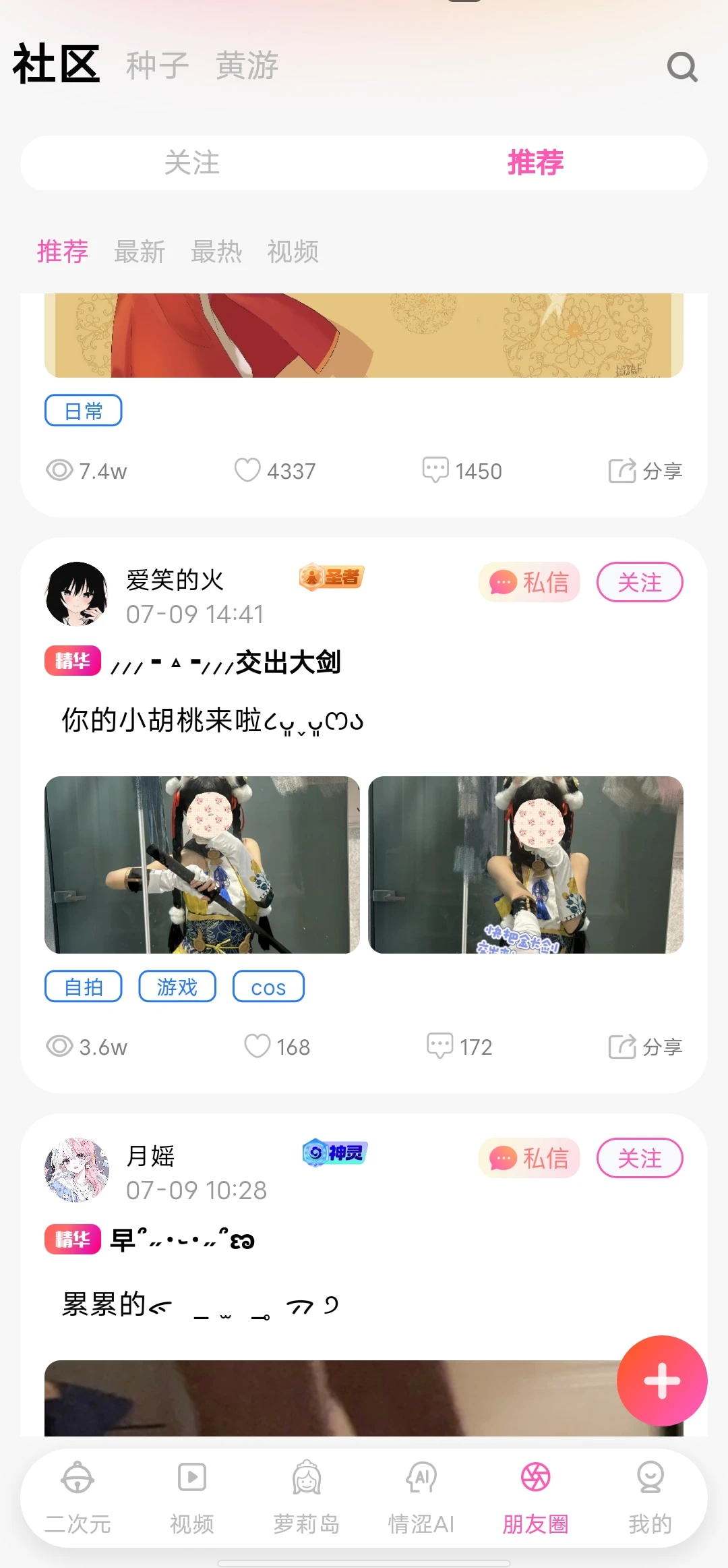Show the 最新 posts filter

(140, 252)
